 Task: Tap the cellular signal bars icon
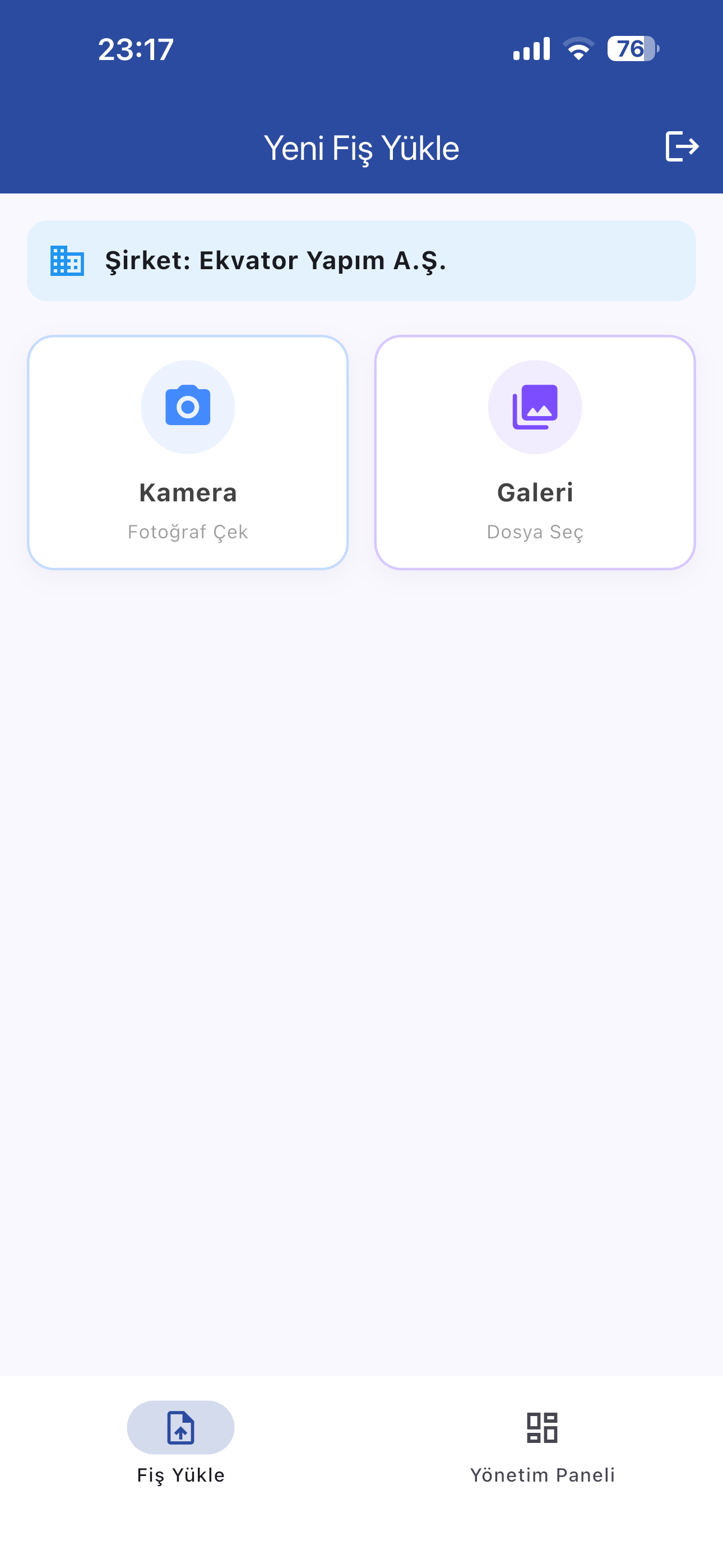[x=531, y=49]
